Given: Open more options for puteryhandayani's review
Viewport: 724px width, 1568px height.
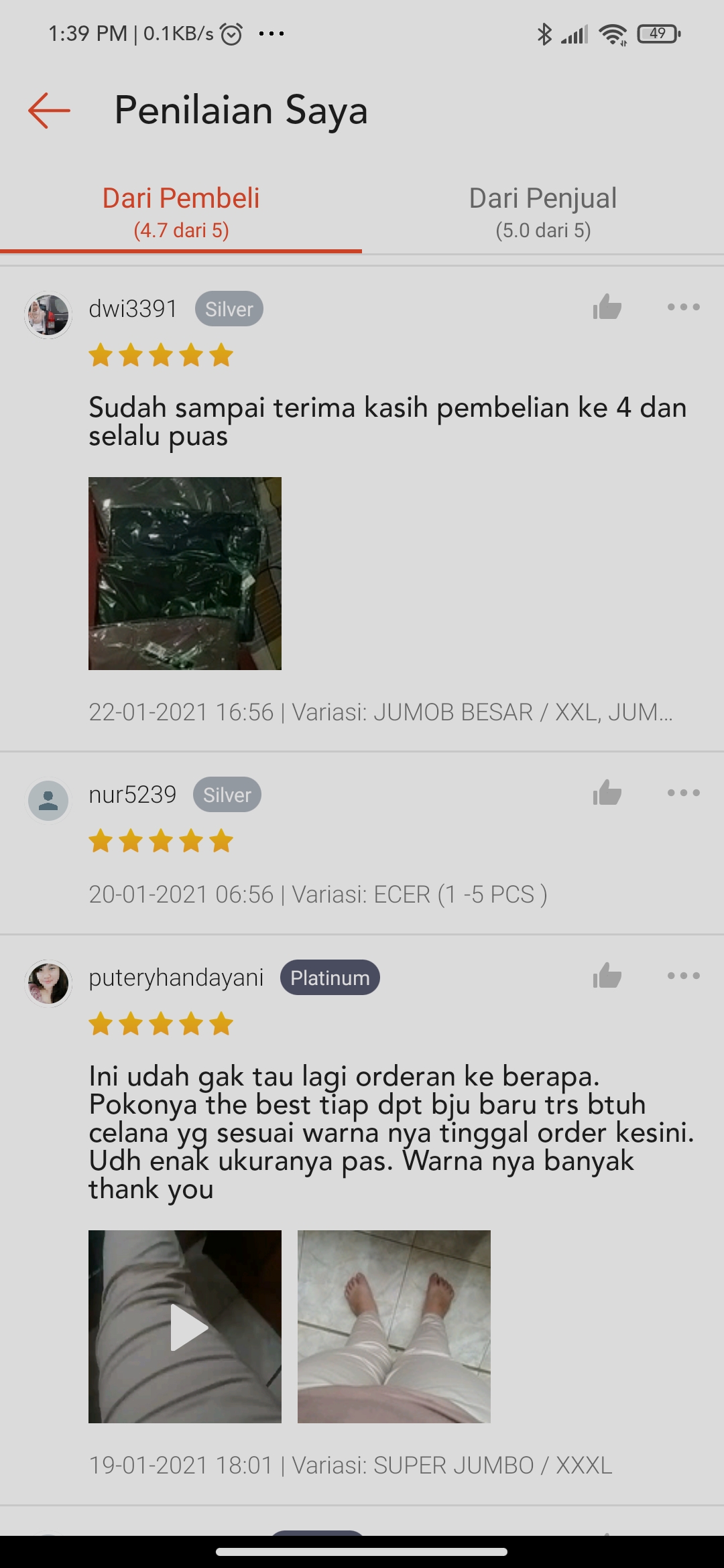Looking at the screenshot, I should 683,976.
